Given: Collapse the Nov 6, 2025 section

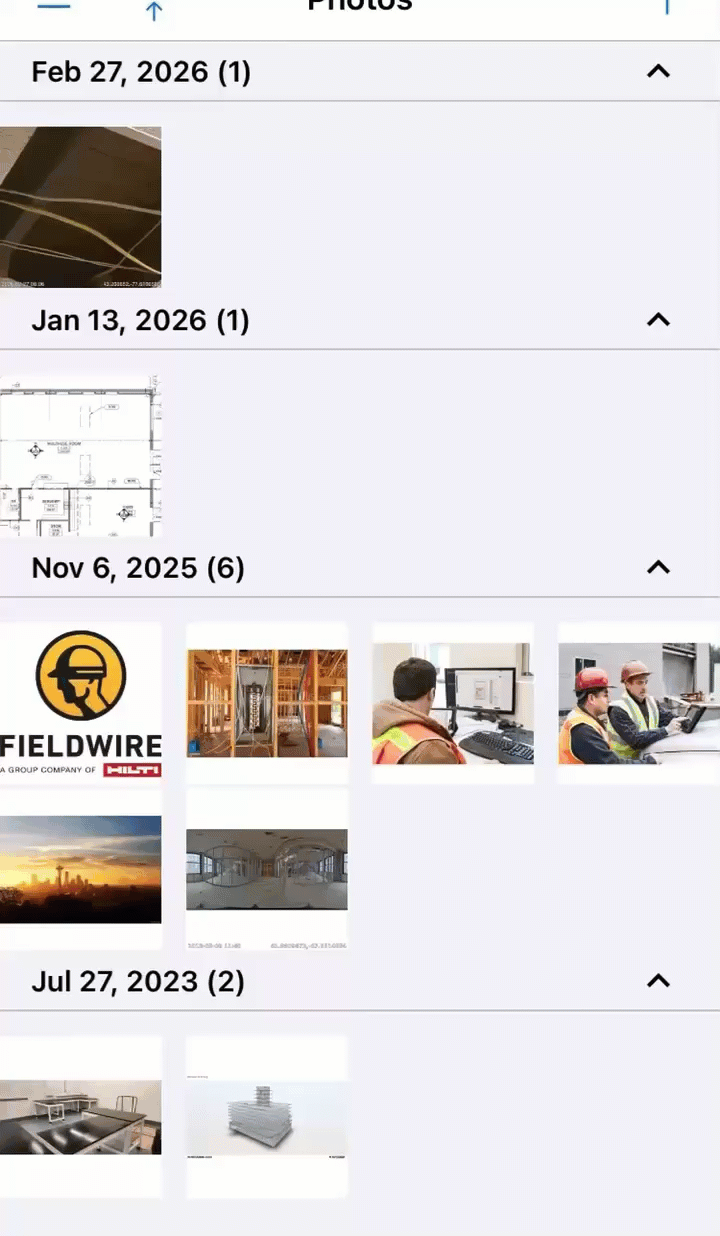Looking at the screenshot, I should (x=657, y=568).
